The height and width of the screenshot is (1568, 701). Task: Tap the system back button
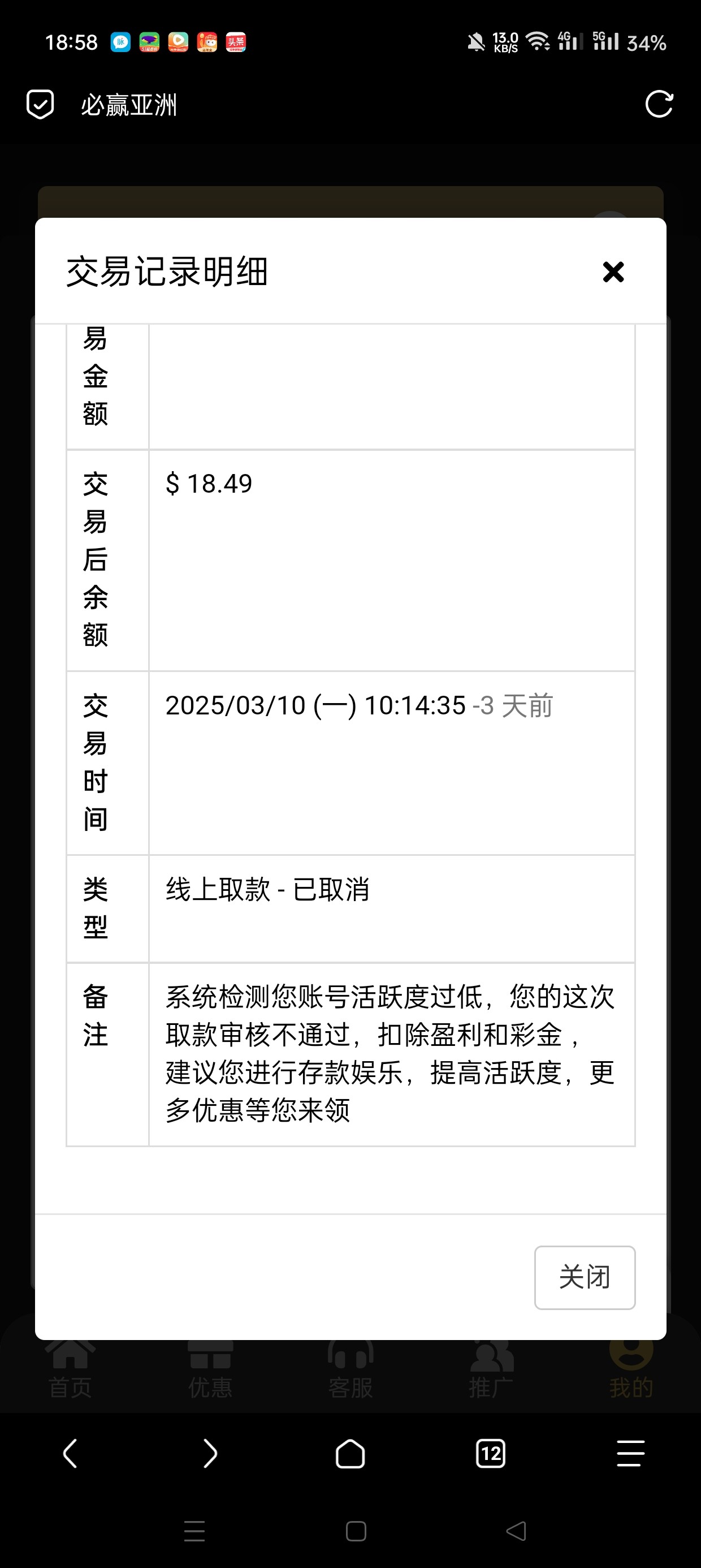pyautogui.click(x=516, y=1531)
